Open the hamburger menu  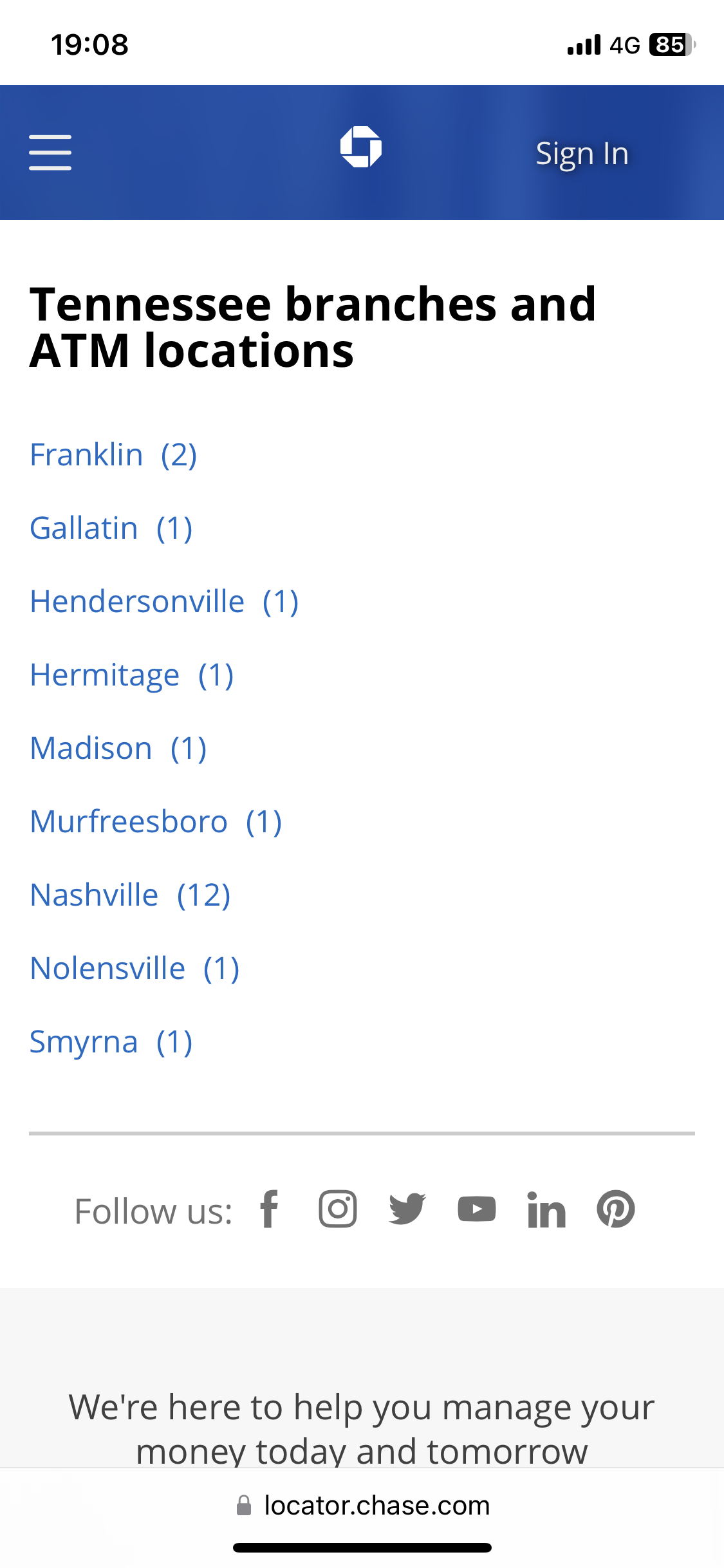tap(50, 153)
